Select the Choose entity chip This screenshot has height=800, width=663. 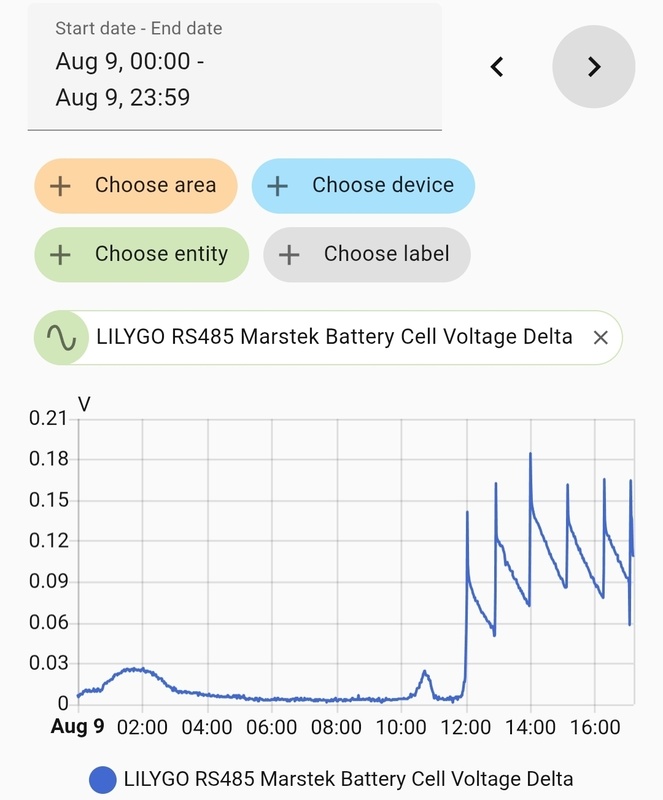click(142, 254)
